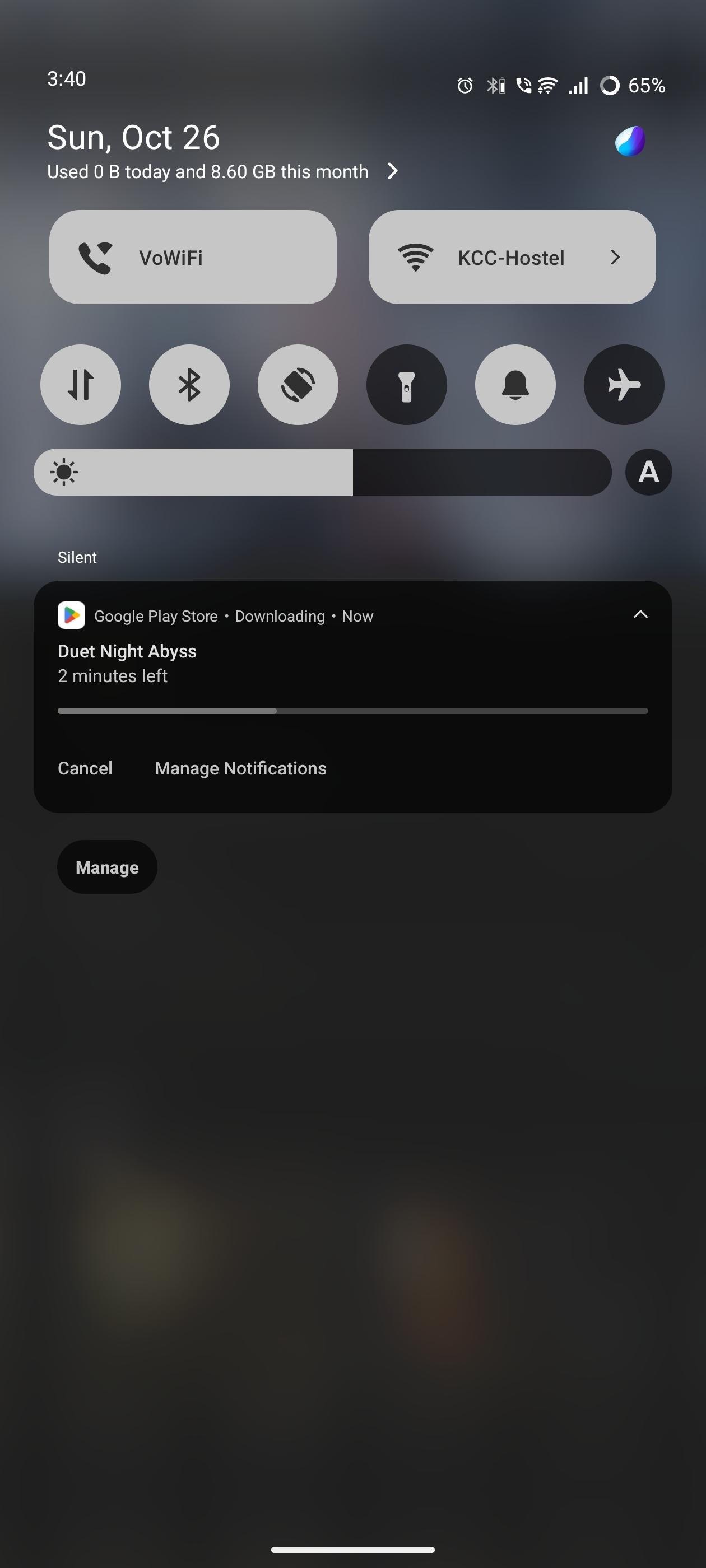This screenshot has height=1568, width=706.
Task: Open data usage details arrow
Action: coord(393,171)
